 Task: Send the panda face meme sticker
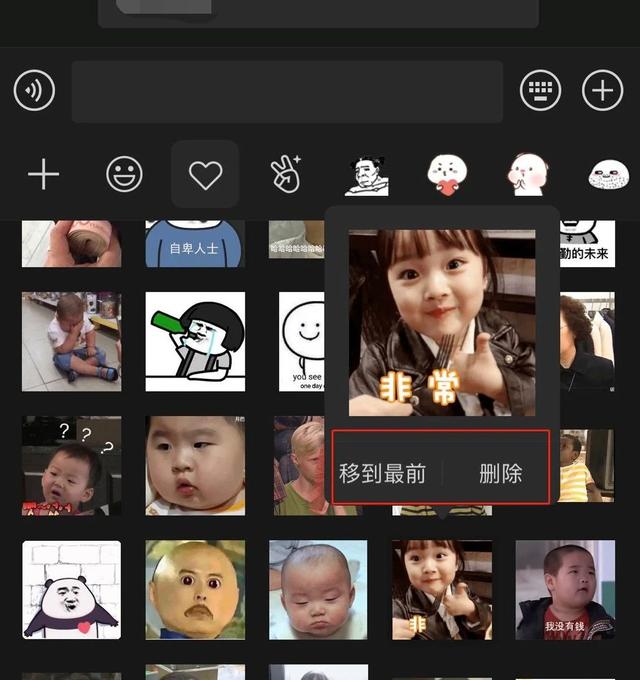71,590
